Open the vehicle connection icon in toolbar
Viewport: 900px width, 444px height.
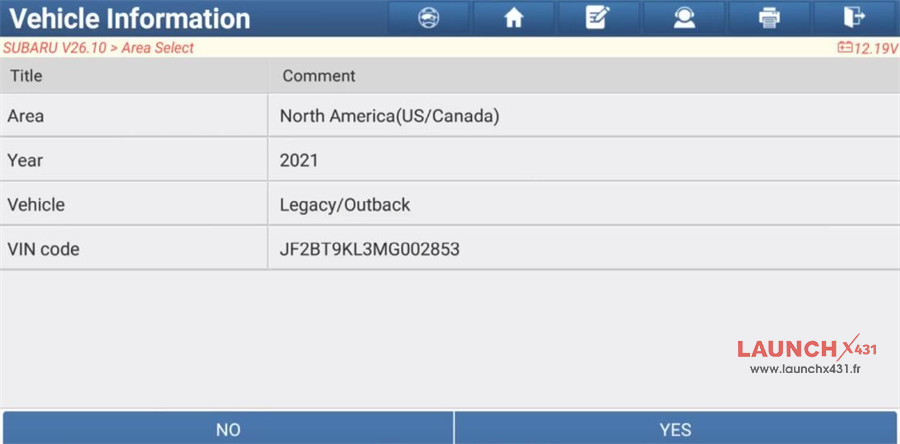point(428,18)
